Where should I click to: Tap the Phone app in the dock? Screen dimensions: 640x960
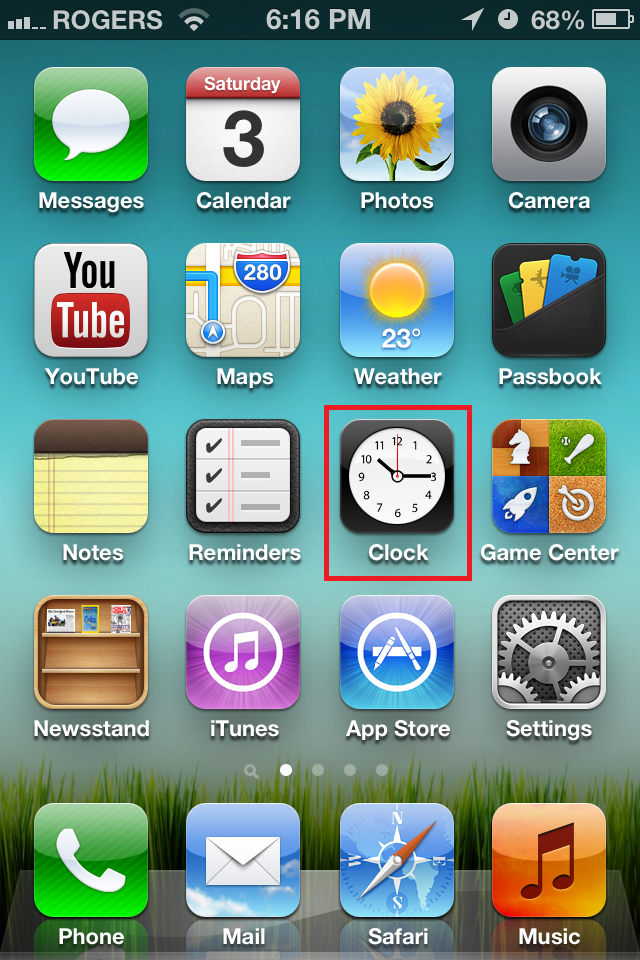tap(91, 860)
